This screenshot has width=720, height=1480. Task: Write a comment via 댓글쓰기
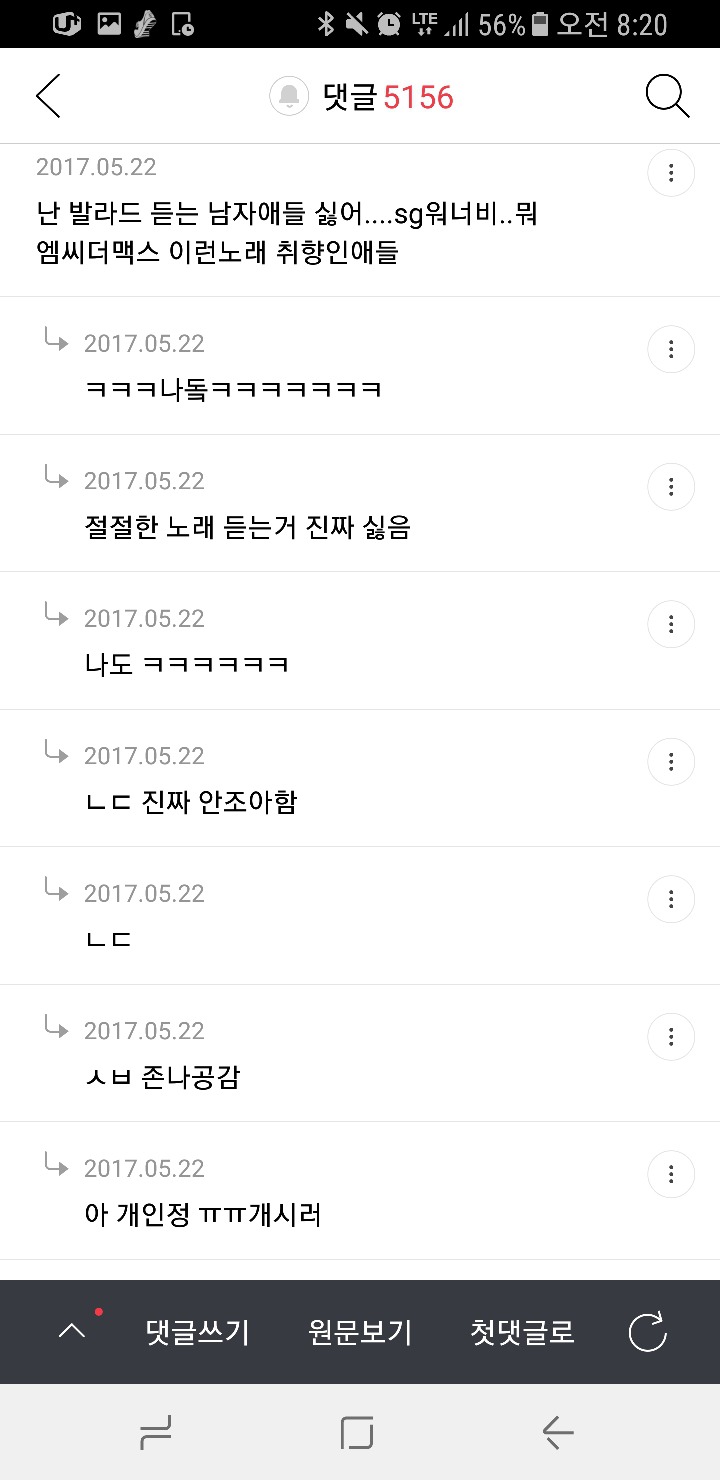pos(197,1332)
